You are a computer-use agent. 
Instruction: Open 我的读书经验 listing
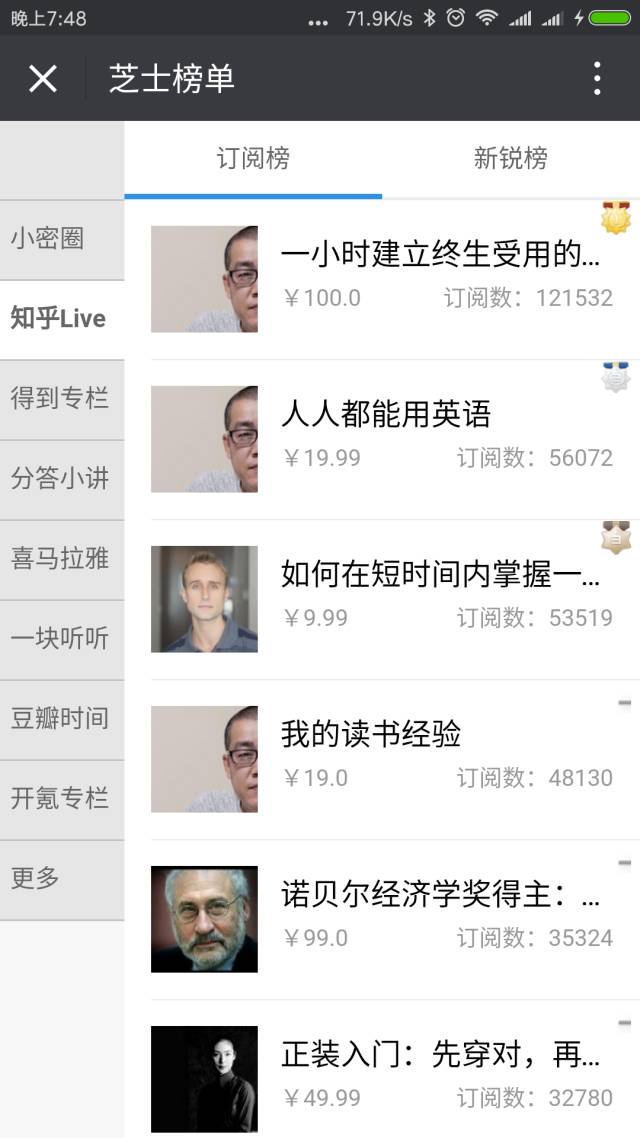tap(371, 735)
